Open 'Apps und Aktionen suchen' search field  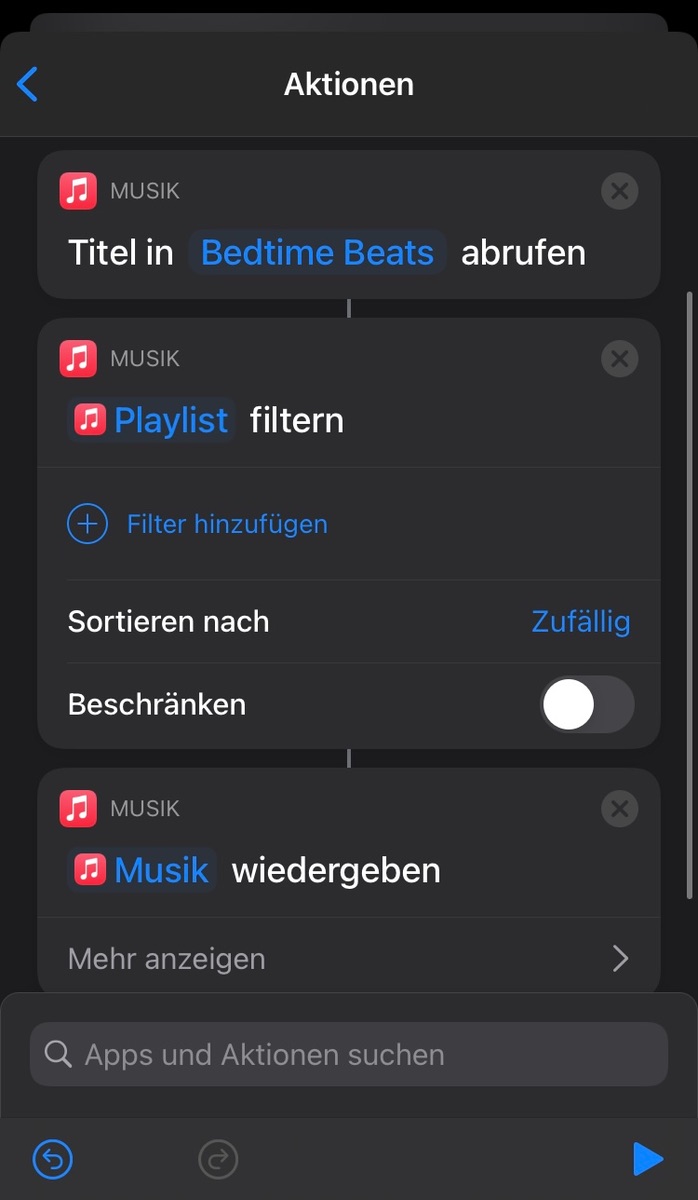pos(348,1055)
